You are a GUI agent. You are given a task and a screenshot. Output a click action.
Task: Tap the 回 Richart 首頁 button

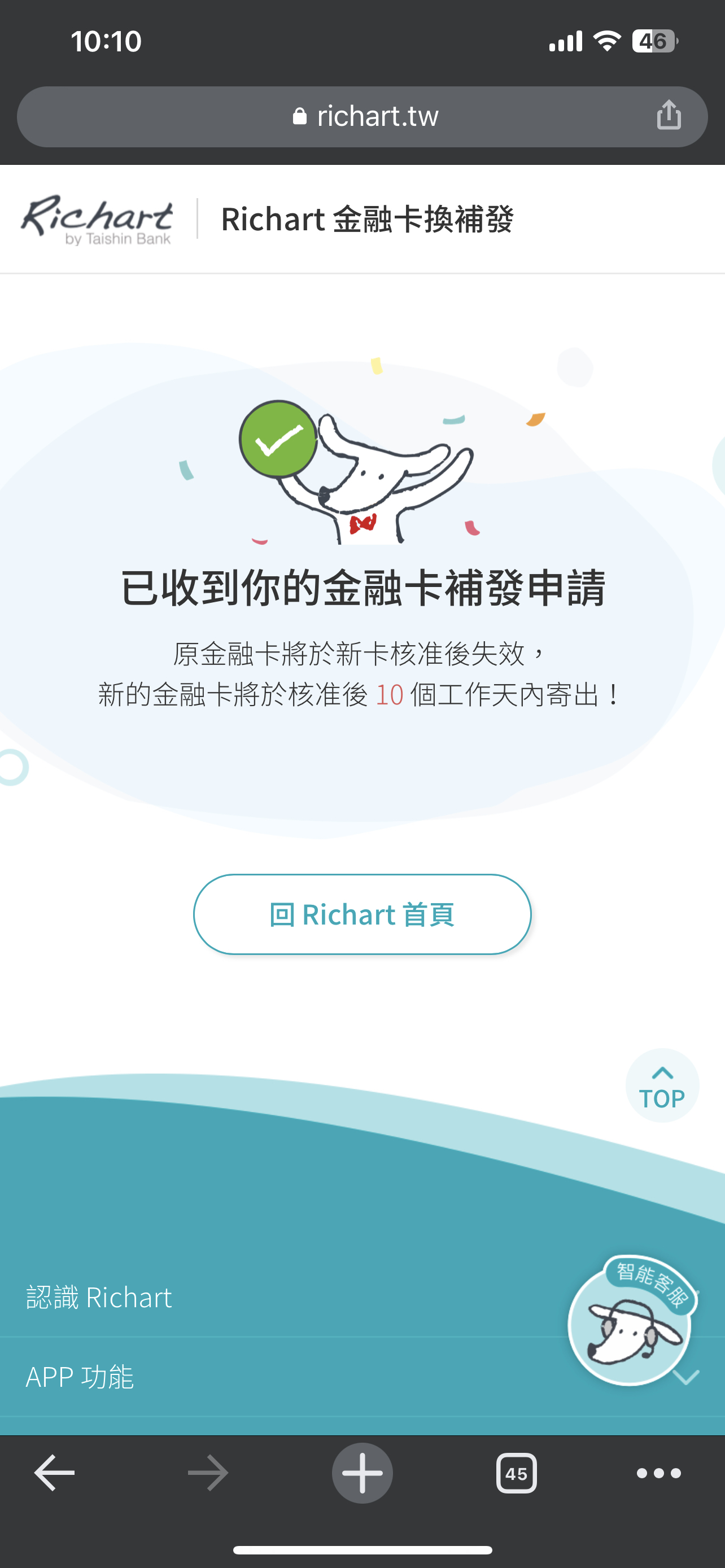pyautogui.click(x=362, y=914)
